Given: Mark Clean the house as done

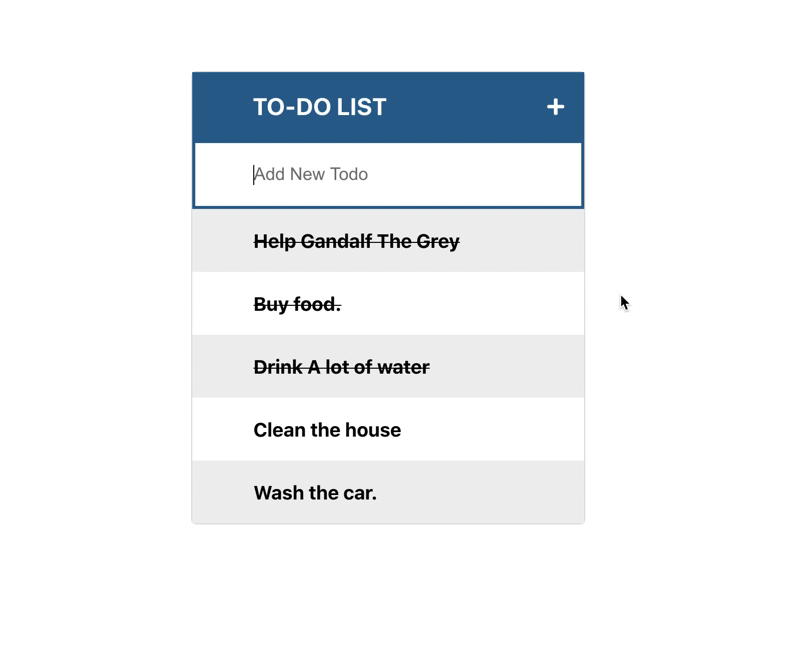Looking at the screenshot, I should [327, 430].
